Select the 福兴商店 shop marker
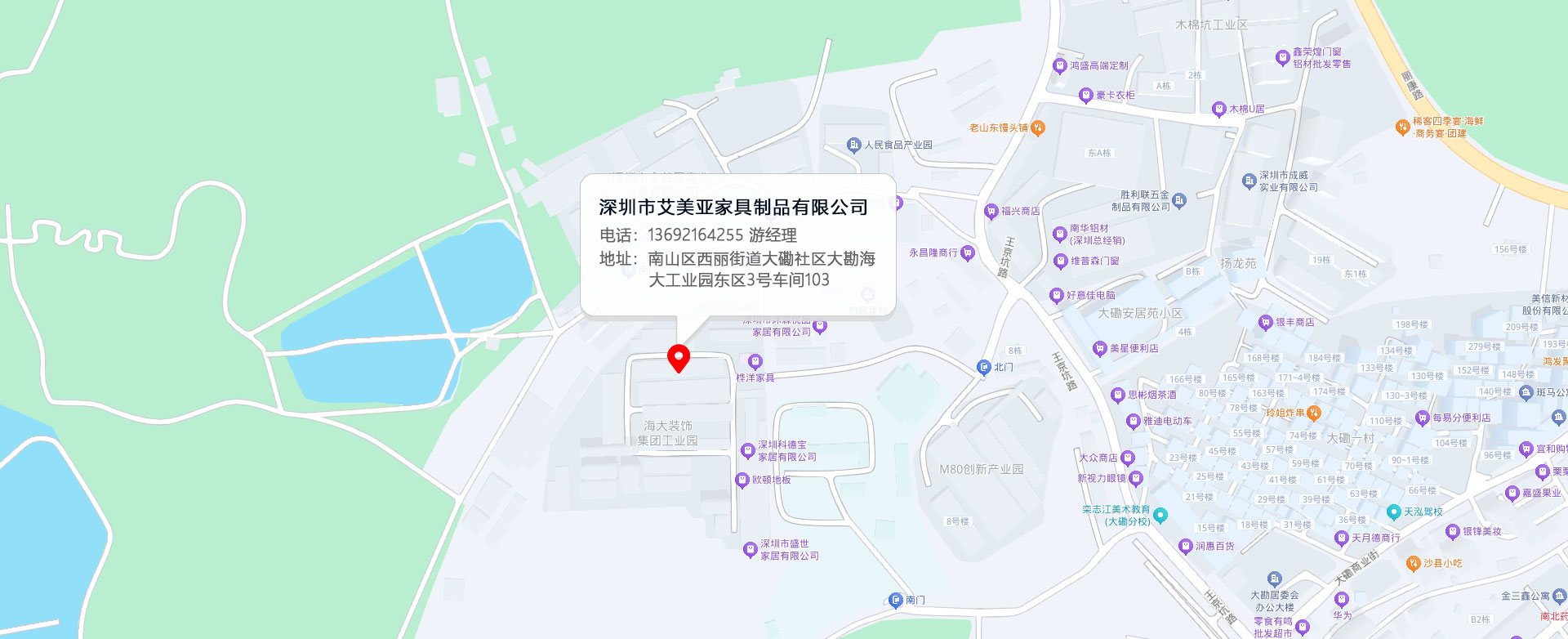1568x639 pixels. point(991,212)
